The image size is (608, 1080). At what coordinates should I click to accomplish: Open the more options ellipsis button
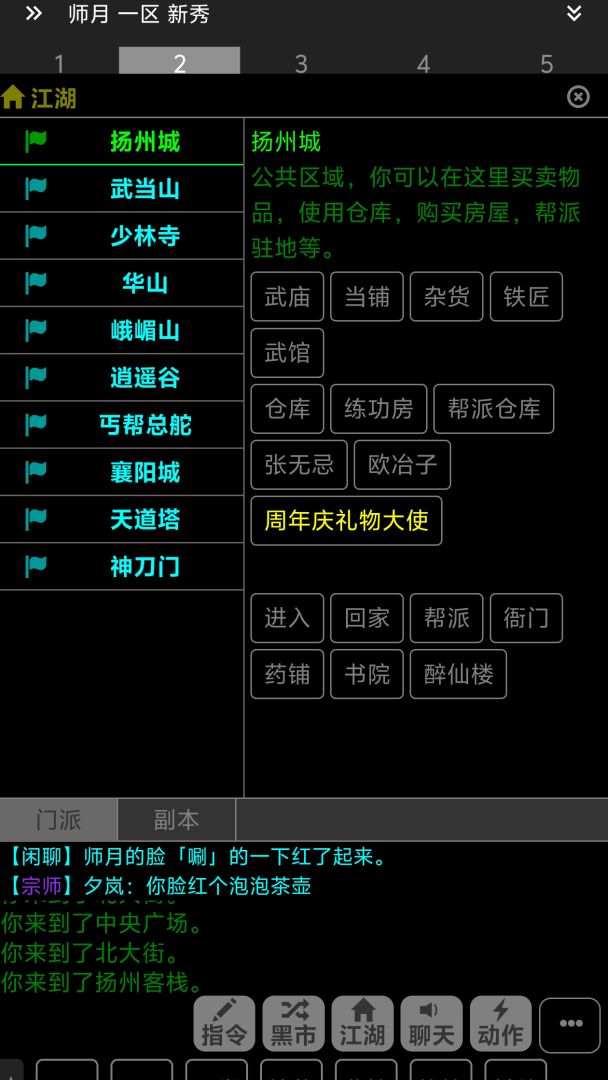coord(570,1024)
